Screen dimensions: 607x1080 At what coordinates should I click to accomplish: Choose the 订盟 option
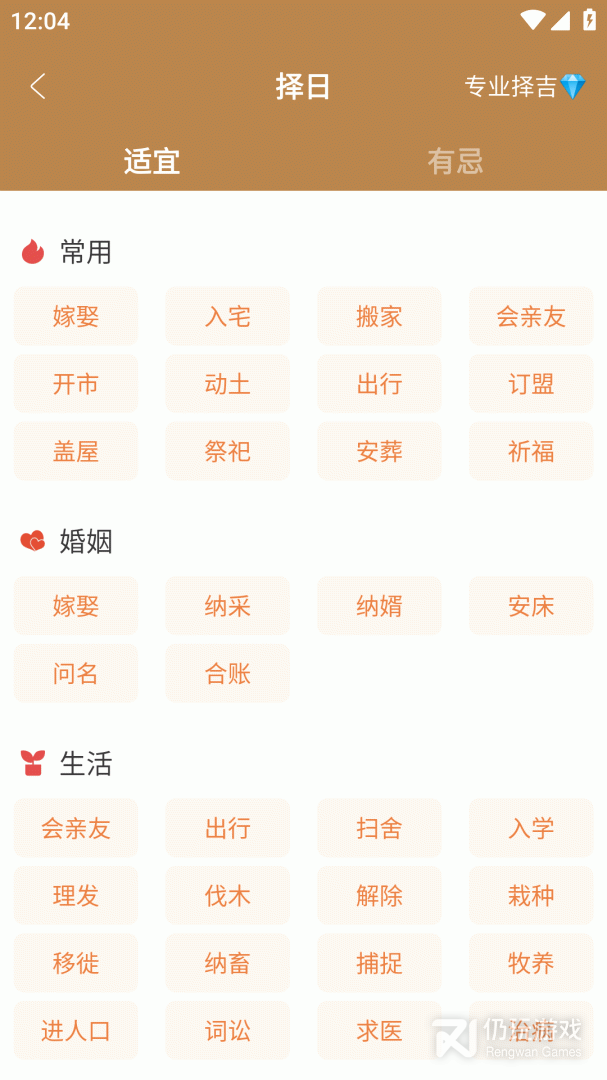(531, 384)
